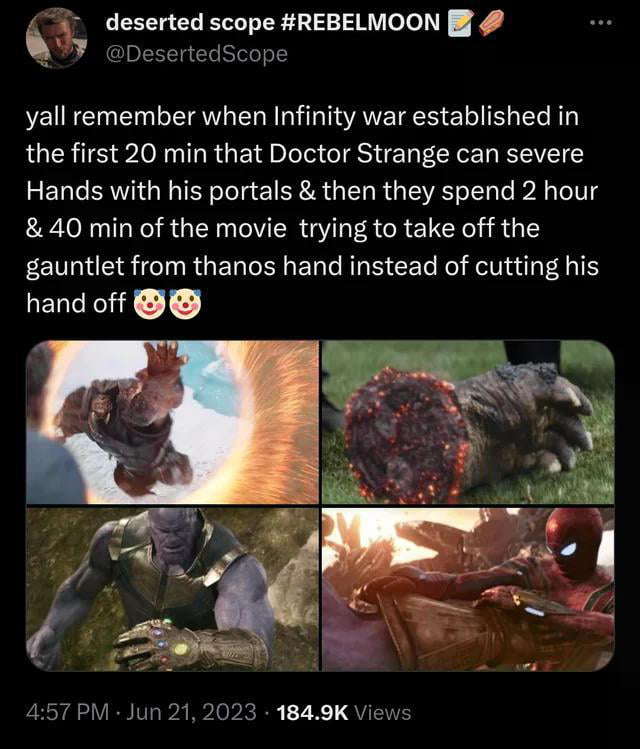Open the tweet's three-dot overflow menu
Screen dimensions: 640x749
point(598,22)
